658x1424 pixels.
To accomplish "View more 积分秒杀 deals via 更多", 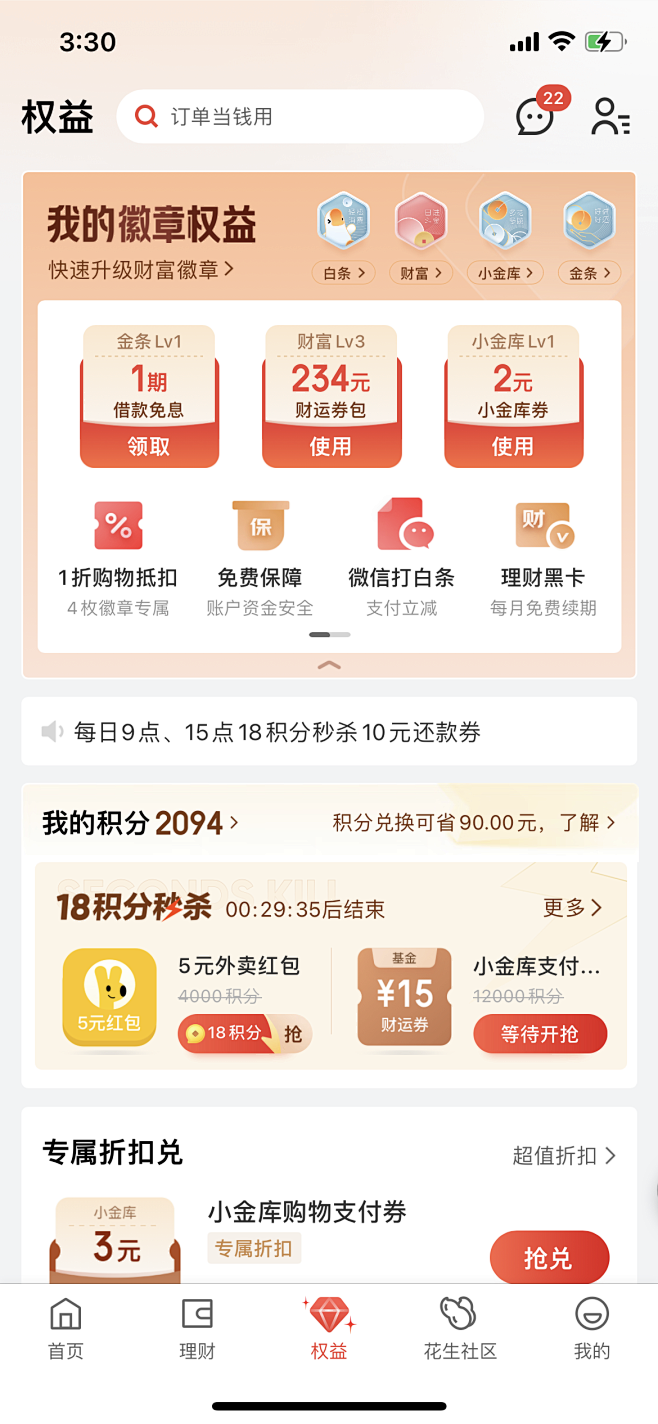I will click(573, 907).
